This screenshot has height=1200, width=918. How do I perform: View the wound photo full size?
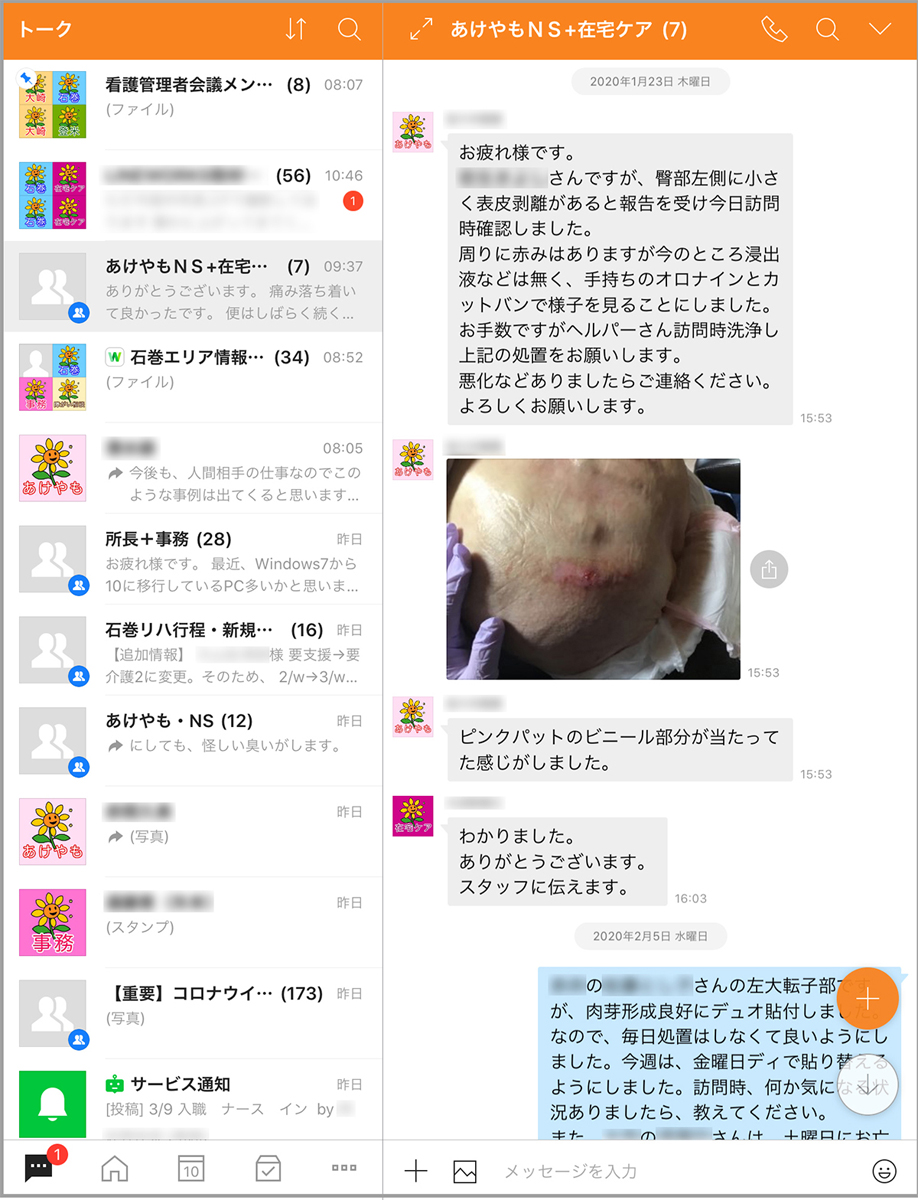pyautogui.click(x=593, y=569)
